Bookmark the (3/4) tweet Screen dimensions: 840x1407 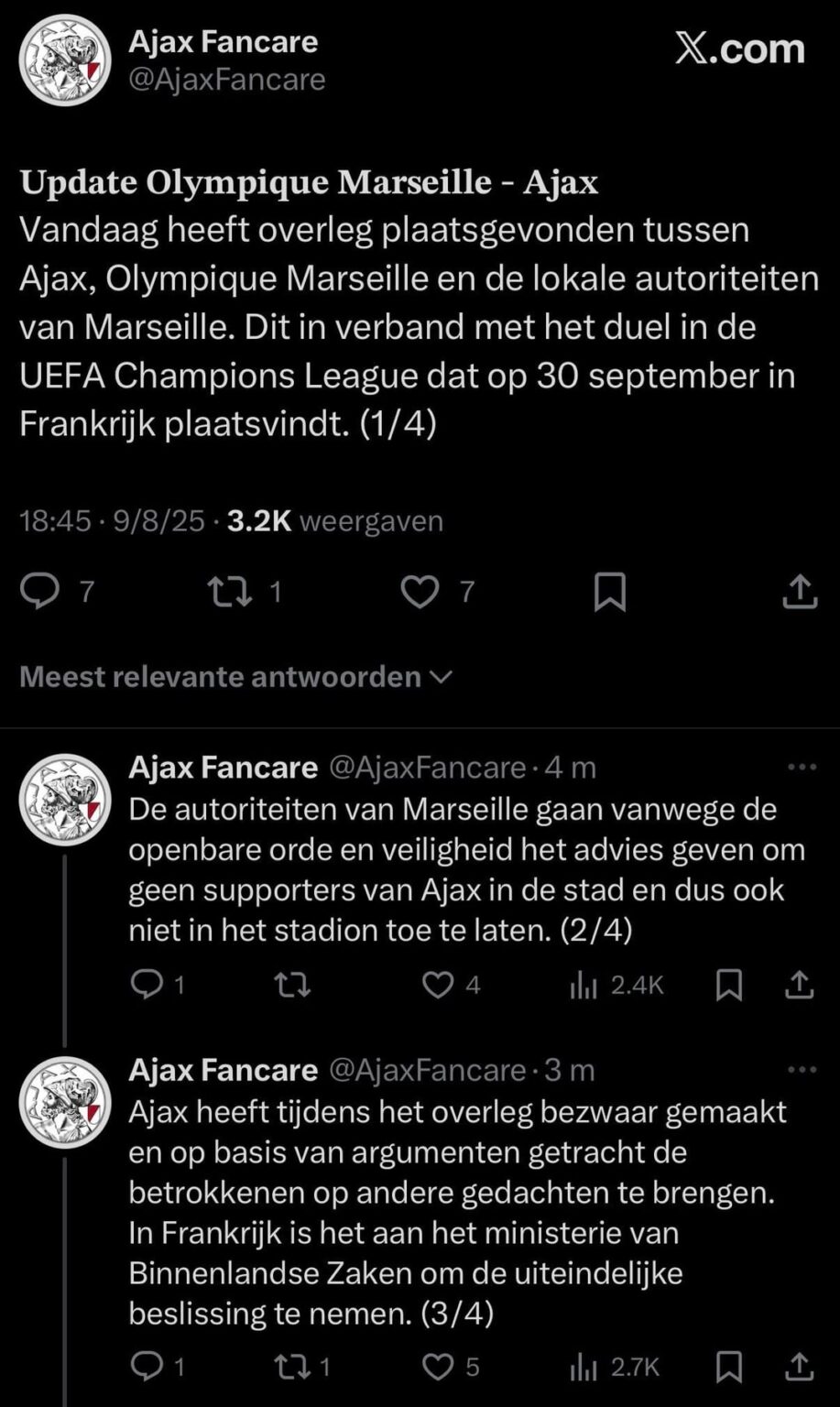click(730, 1366)
